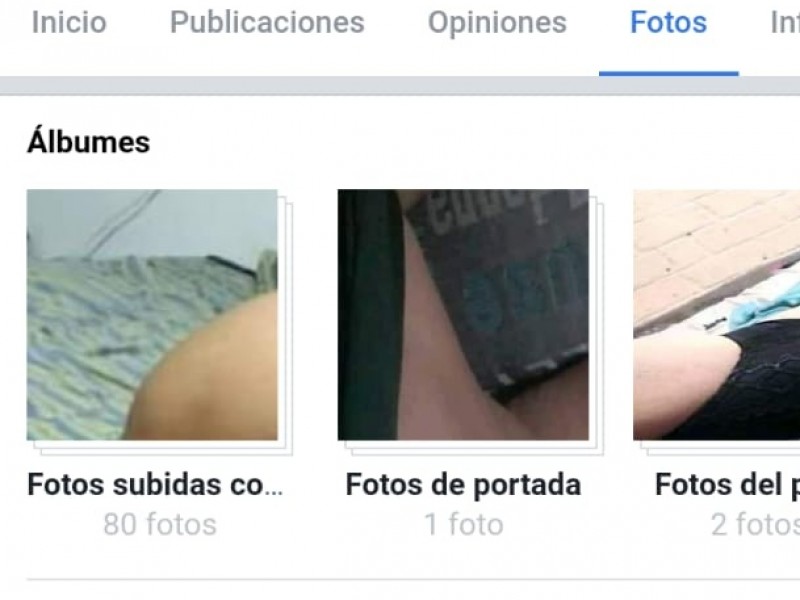The width and height of the screenshot is (800, 600).
Task: Open the Fotos de portada album
Action: click(463, 315)
